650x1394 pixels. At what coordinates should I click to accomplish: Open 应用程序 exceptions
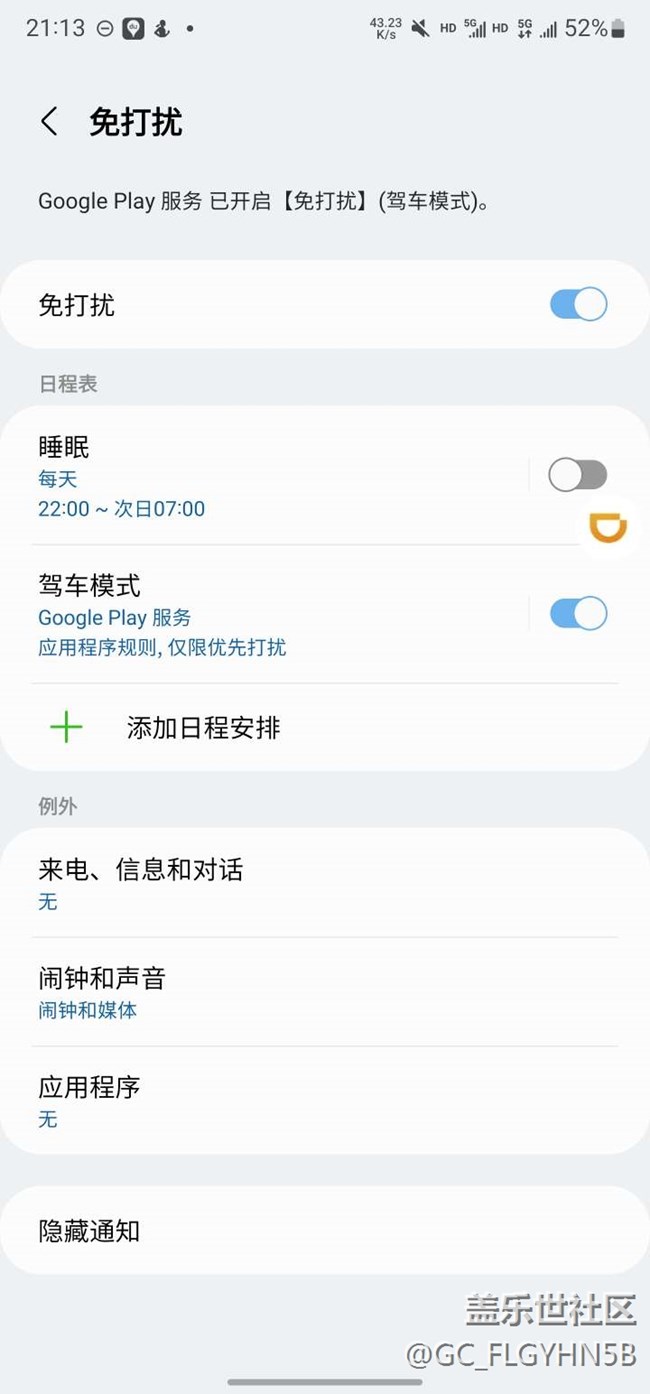coord(325,1101)
